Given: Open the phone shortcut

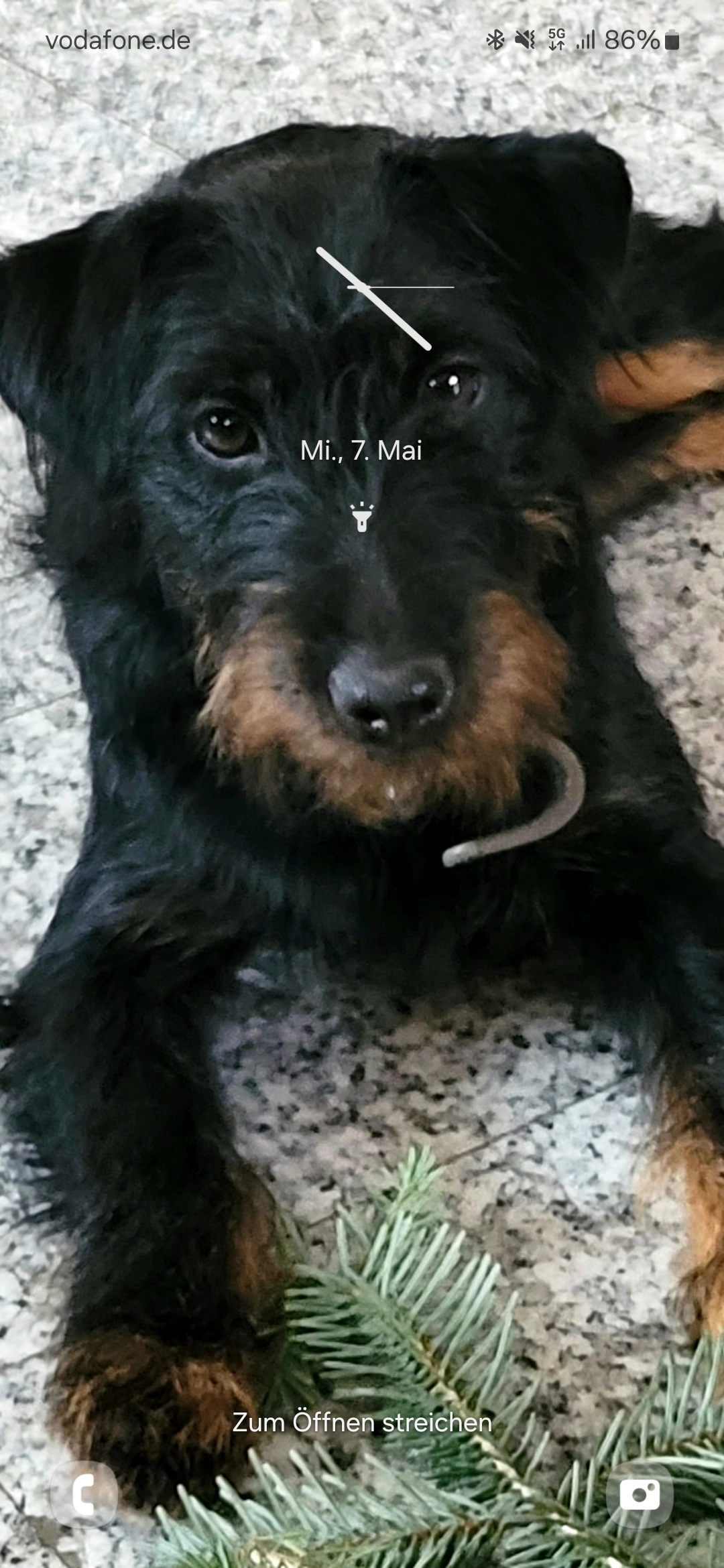Looking at the screenshot, I should 84,1495.
